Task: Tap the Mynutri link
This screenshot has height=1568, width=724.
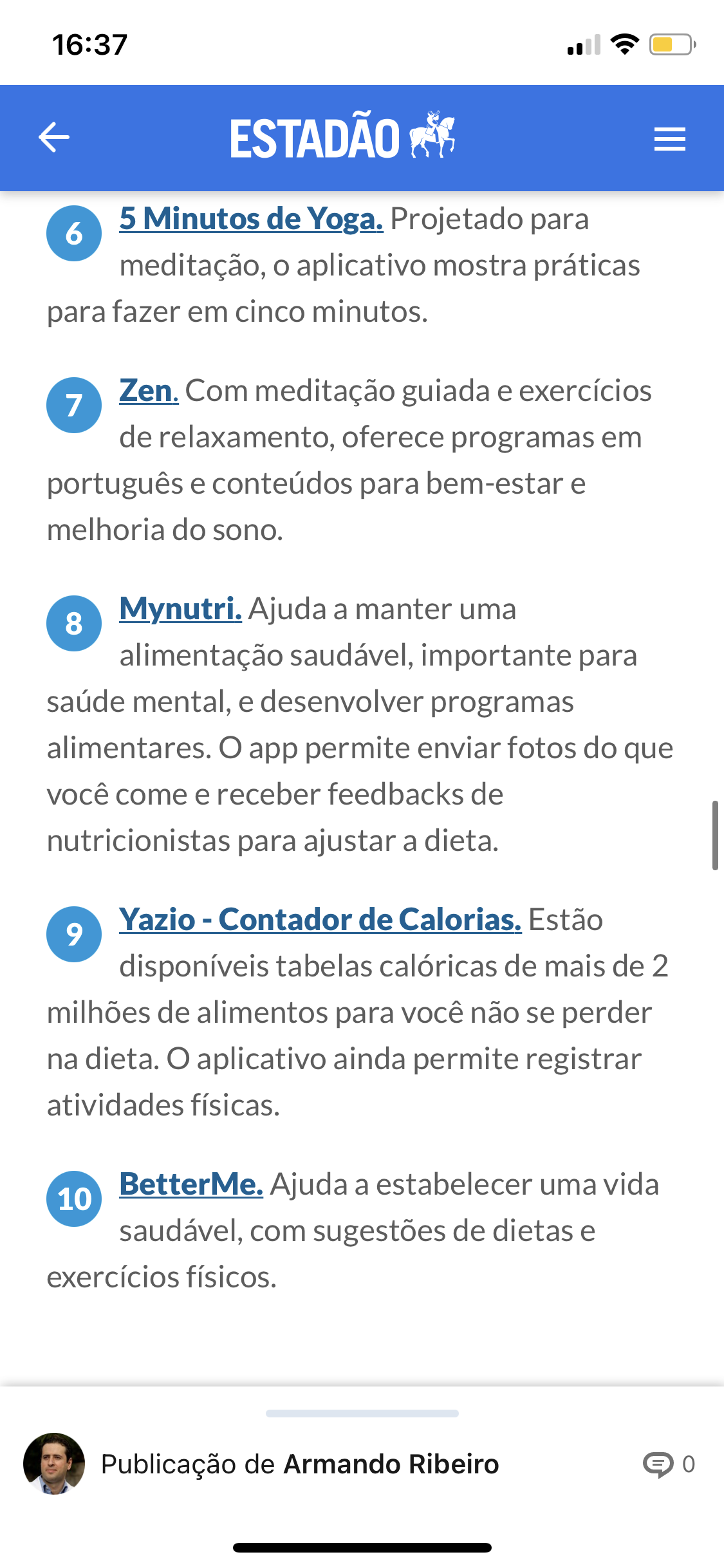Action: [181, 609]
